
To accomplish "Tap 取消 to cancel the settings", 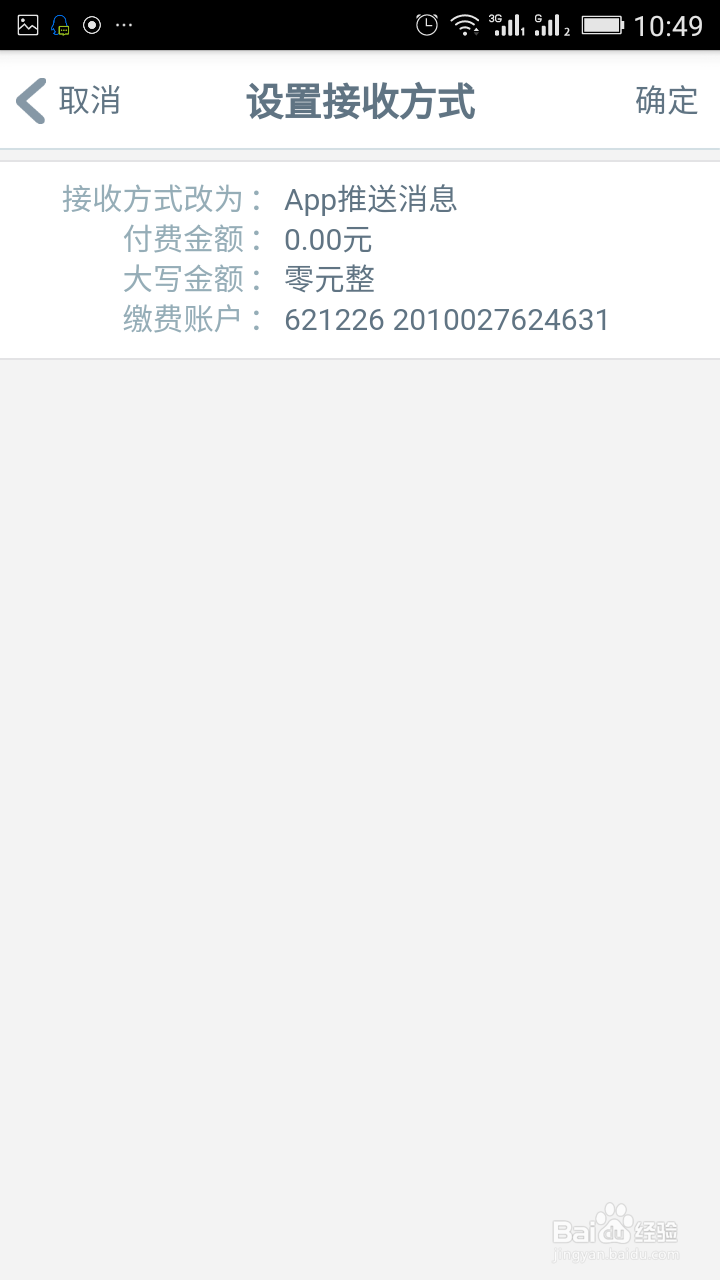I will tap(70, 101).
